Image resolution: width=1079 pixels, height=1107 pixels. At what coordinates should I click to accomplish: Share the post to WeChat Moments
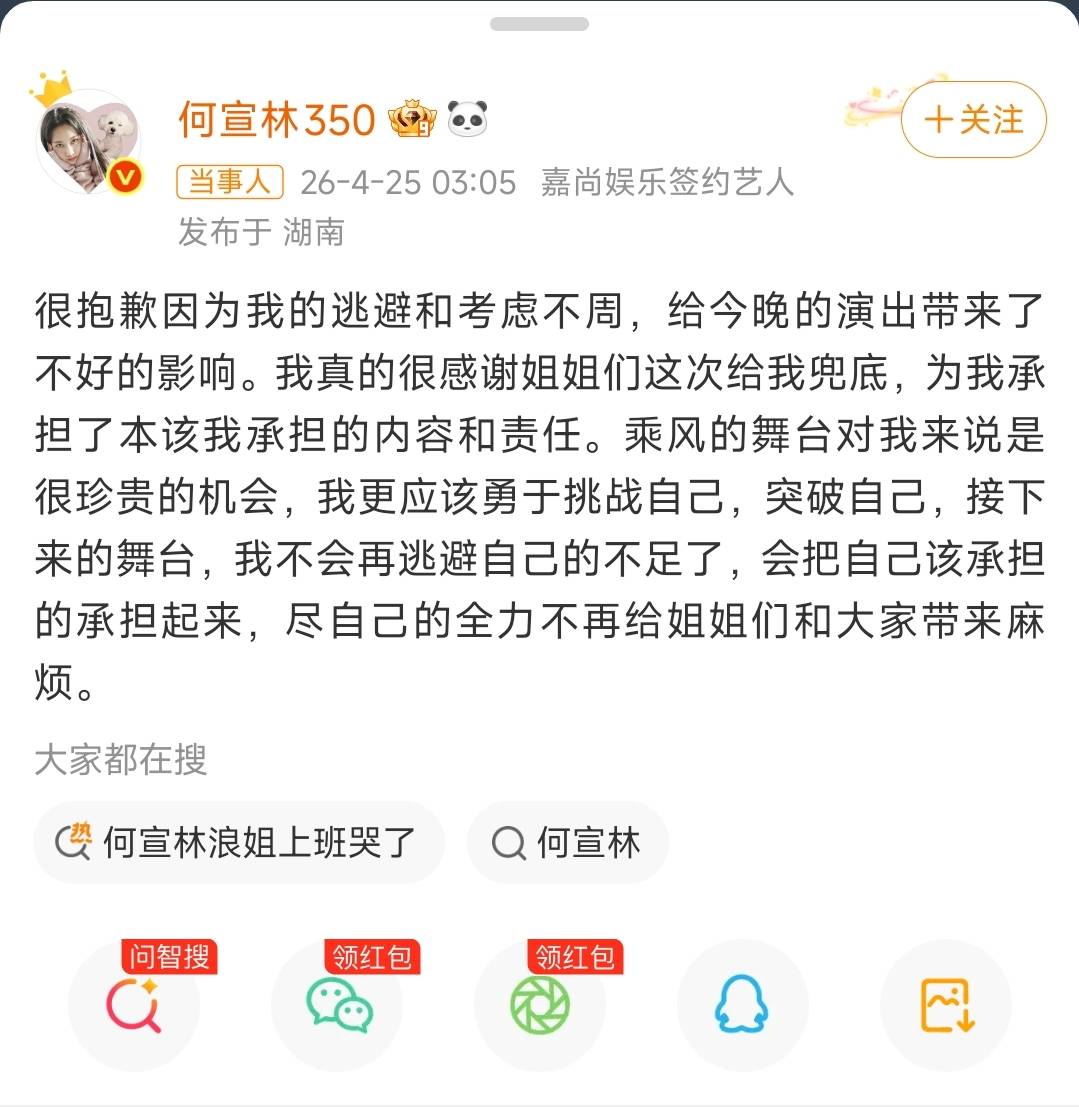[x=540, y=1004]
